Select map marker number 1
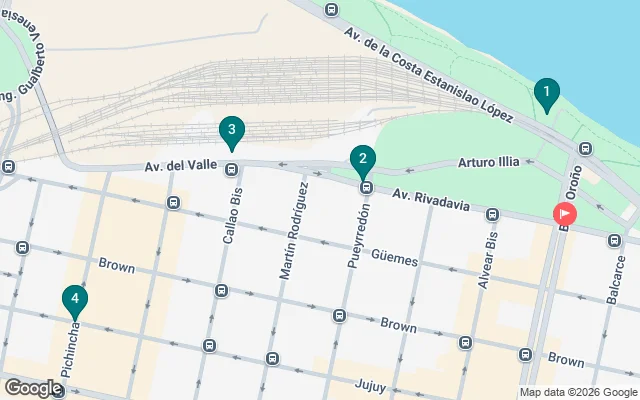This screenshot has height=400, width=640. pos(546,95)
